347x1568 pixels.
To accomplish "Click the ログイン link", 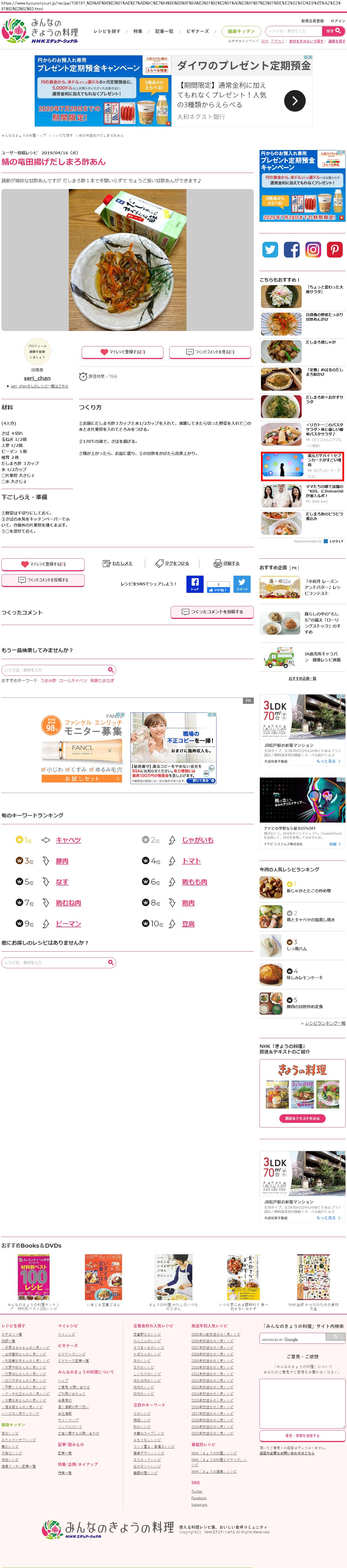I will pyautogui.click(x=338, y=21).
